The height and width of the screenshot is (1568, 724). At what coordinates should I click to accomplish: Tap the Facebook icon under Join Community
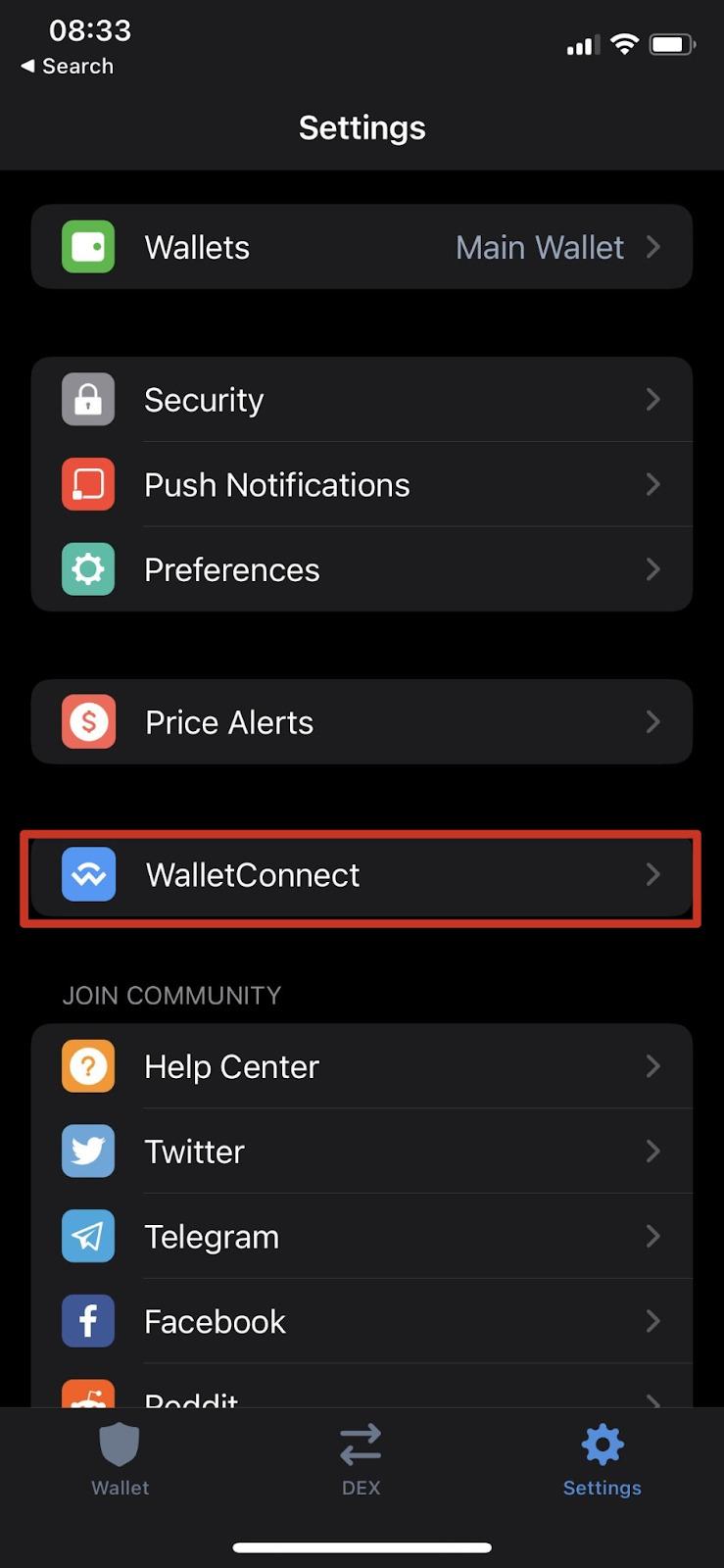coord(88,1321)
